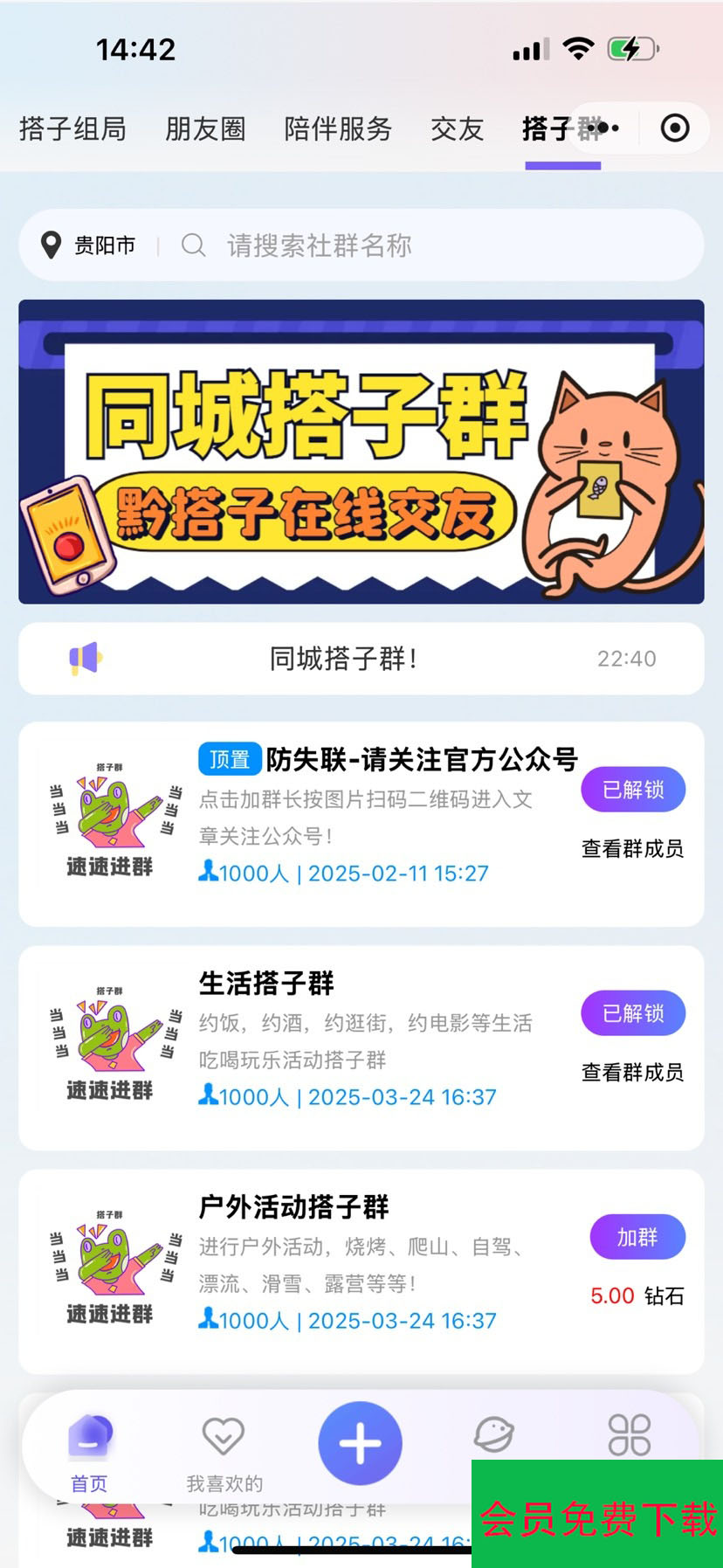This screenshot has width=723, height=1568.
Task: Create a new post with the plus button
Action: click(360, 1443)
